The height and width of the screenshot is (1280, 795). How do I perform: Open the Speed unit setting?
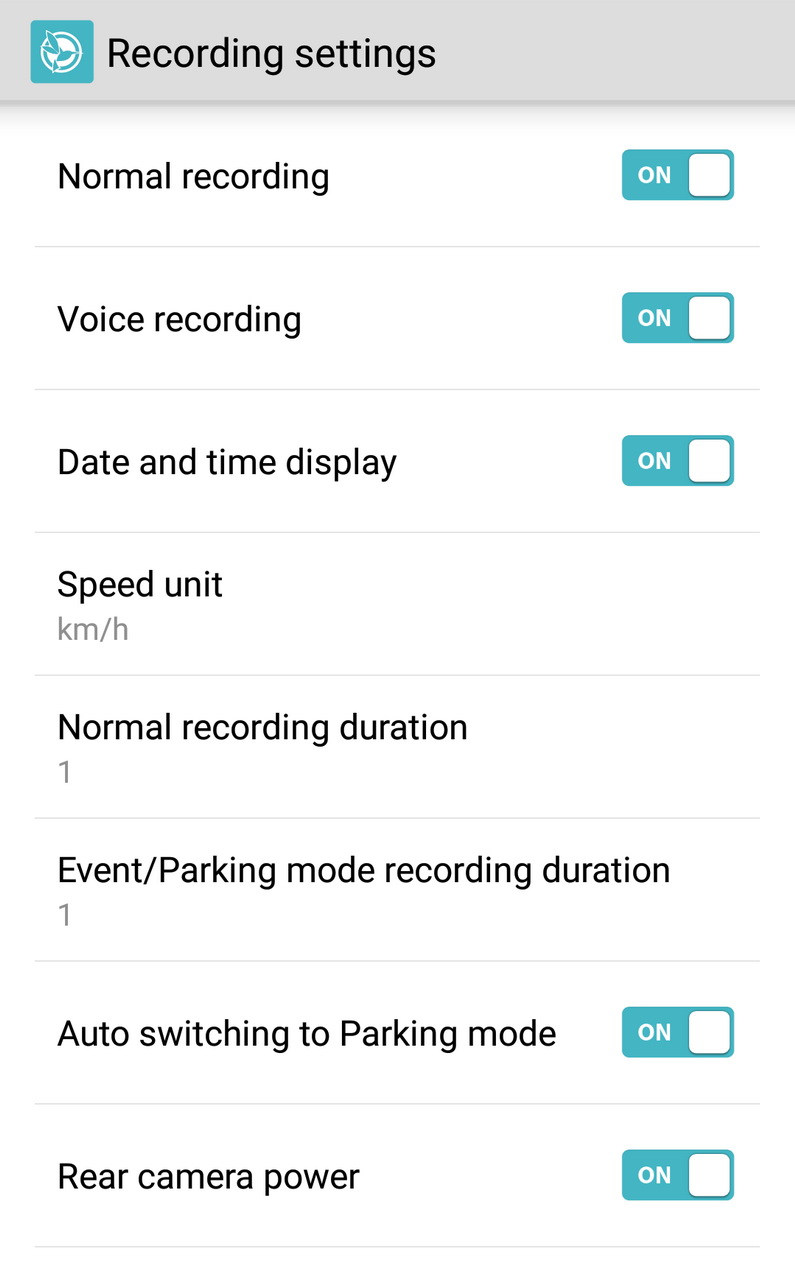[x=397, y=604]
